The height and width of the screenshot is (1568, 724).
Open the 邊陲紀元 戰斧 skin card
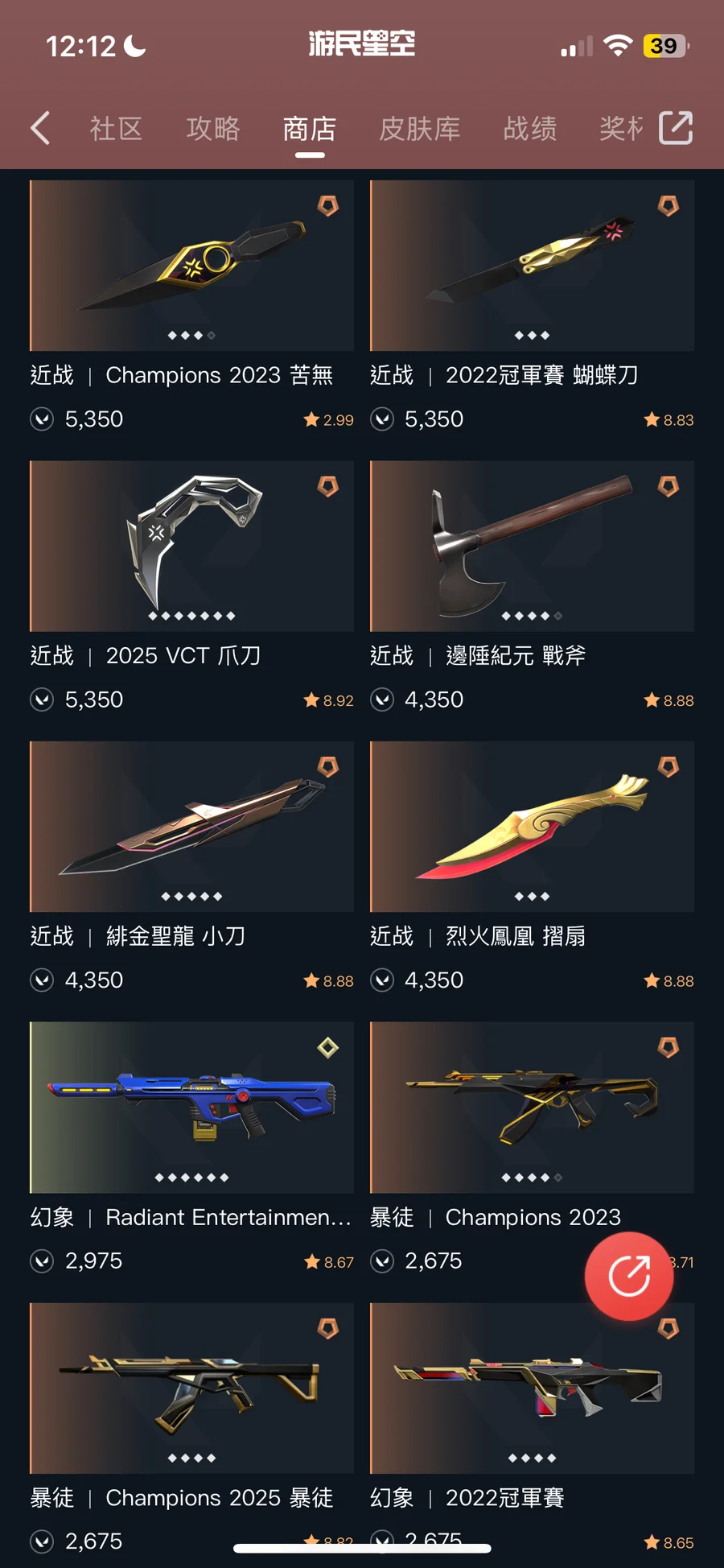click(532, 546)
